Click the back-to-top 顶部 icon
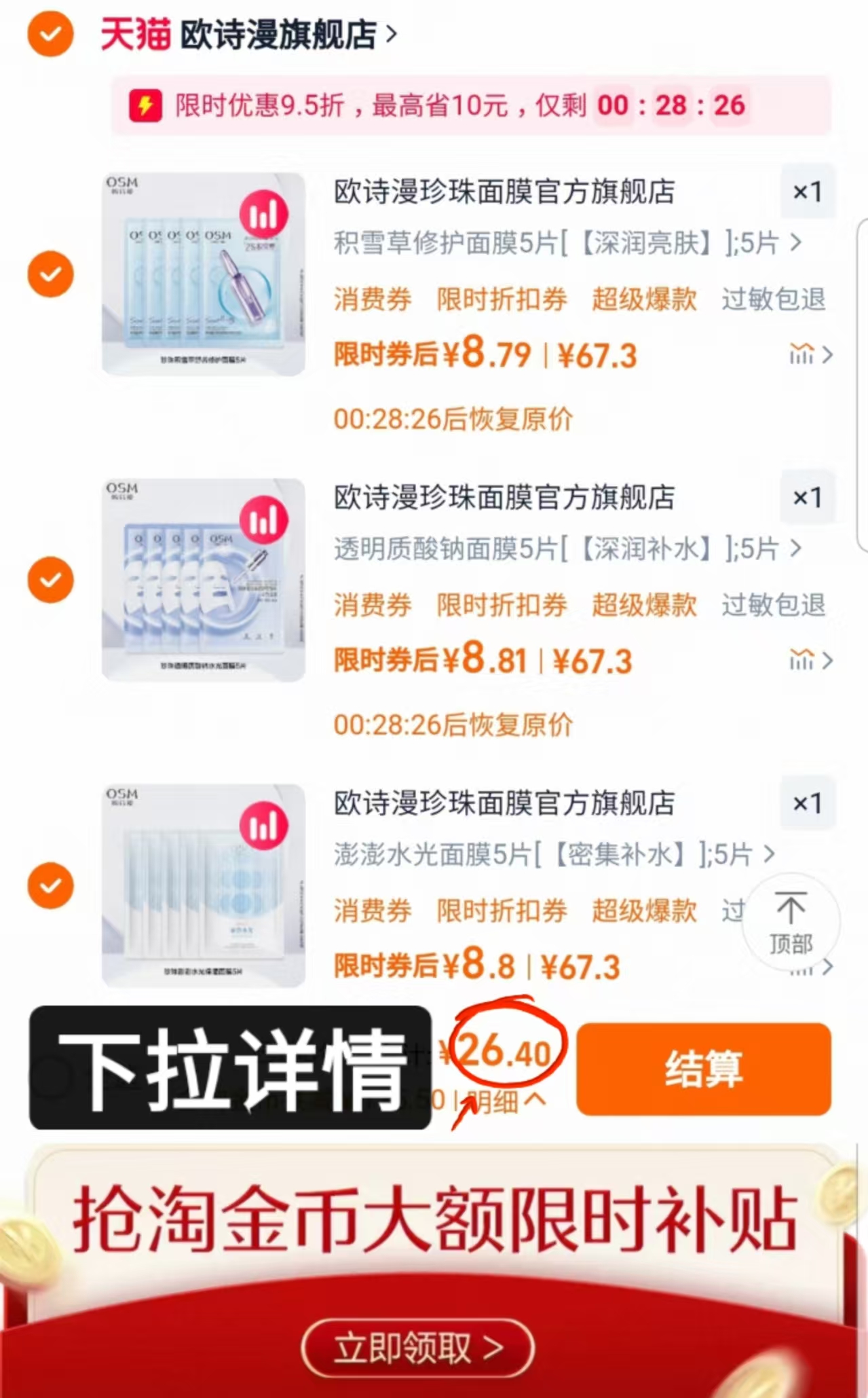Viewport: 868px width, 1398px height. pyautogui.click(x=792, y=920)
